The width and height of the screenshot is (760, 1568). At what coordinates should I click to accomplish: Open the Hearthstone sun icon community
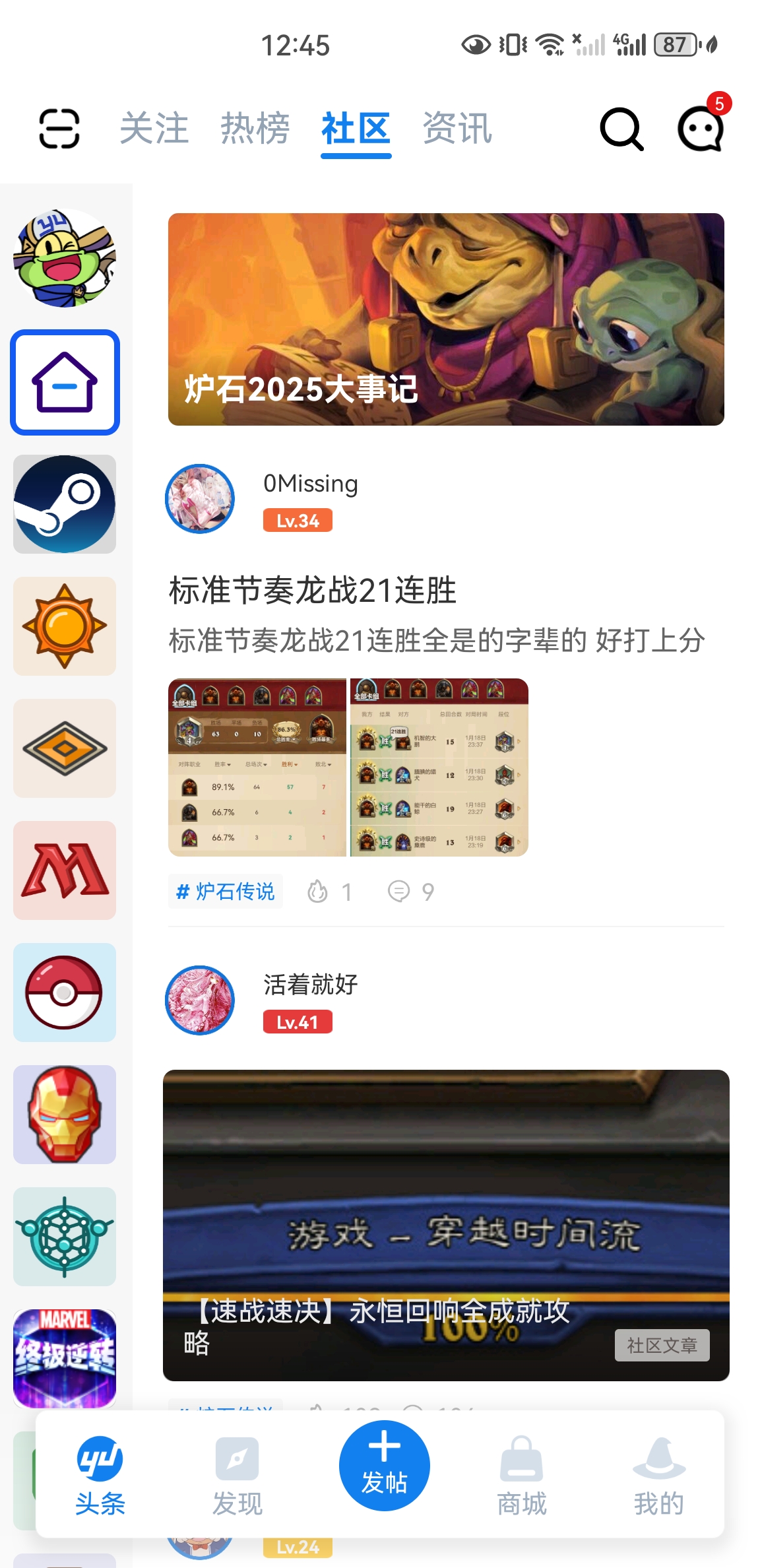[63, 626]
